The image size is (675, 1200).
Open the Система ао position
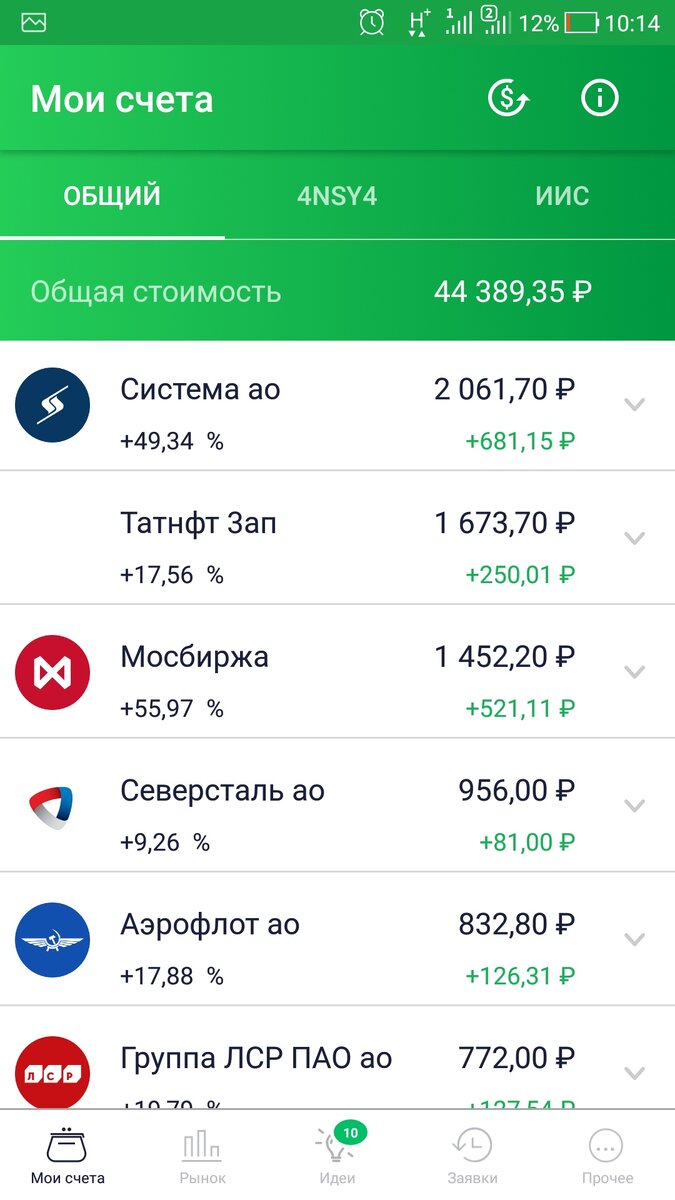pyautogui.click(x=300, y=405)
